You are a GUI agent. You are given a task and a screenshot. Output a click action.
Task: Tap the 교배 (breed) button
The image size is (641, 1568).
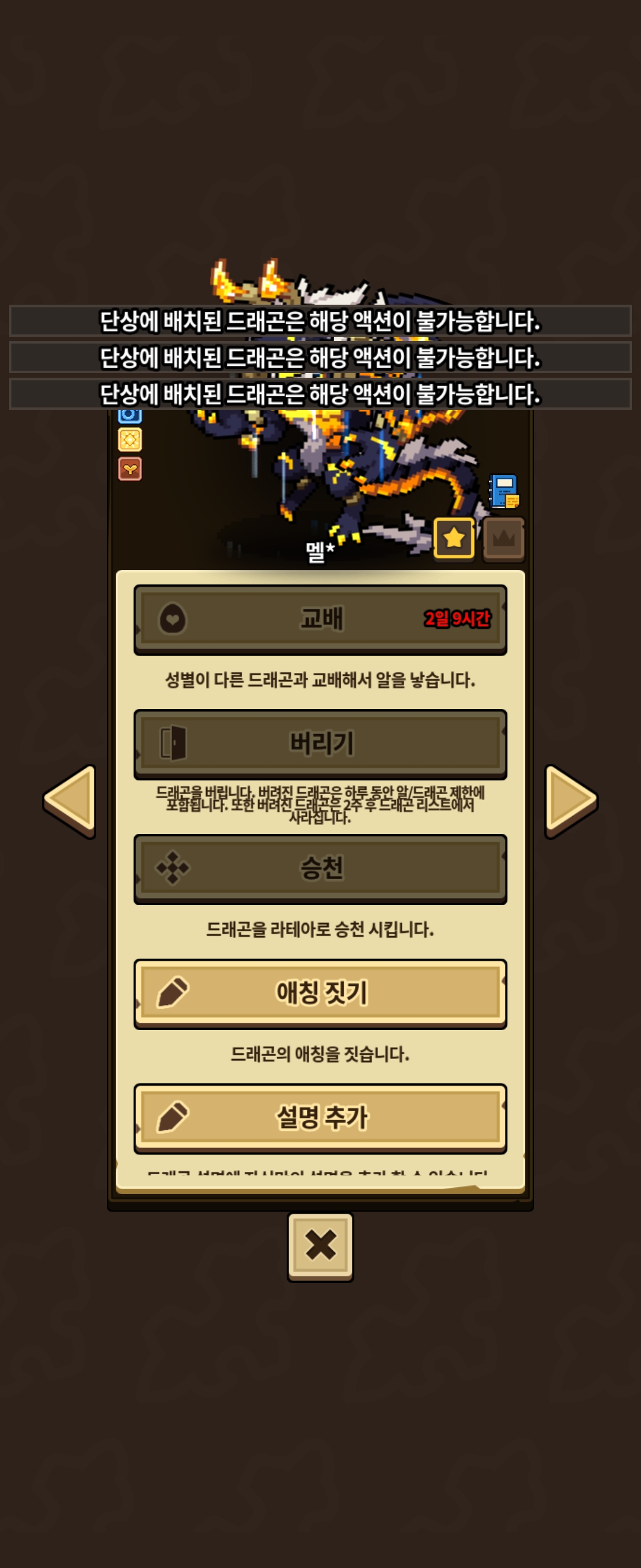click(320, 619)
